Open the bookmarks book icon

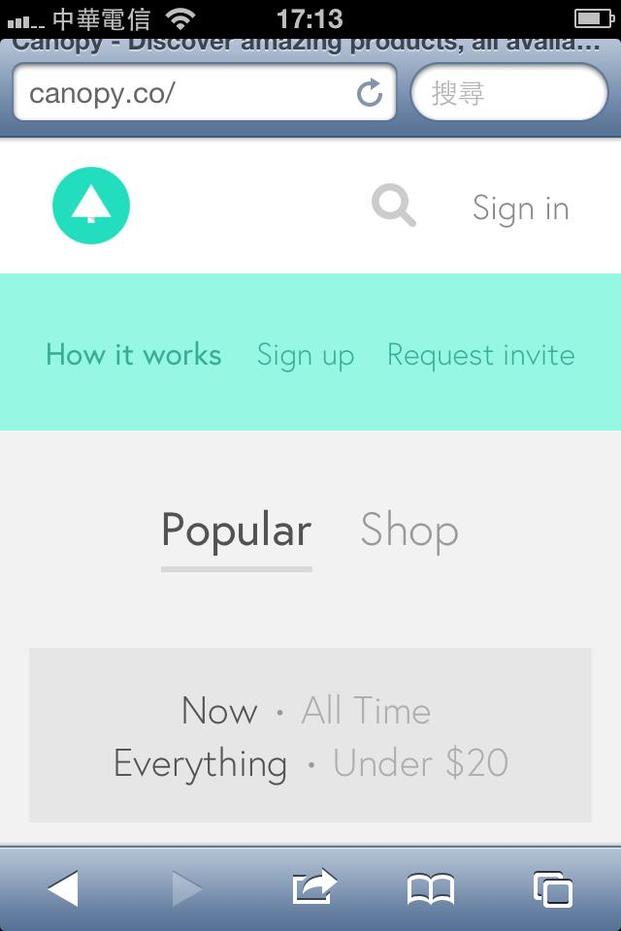coord(431,888)
